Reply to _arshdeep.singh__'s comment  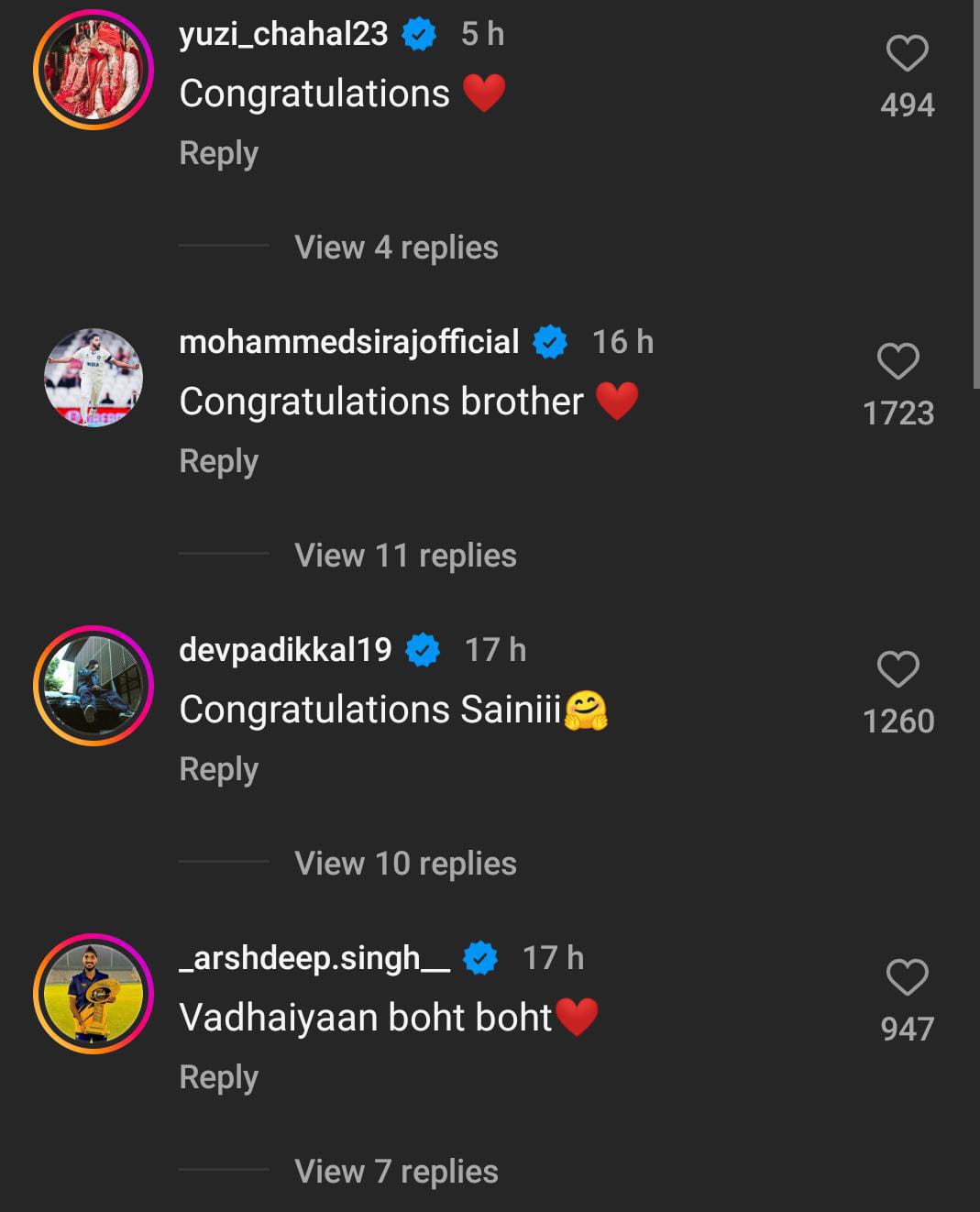coord(218,1077)
